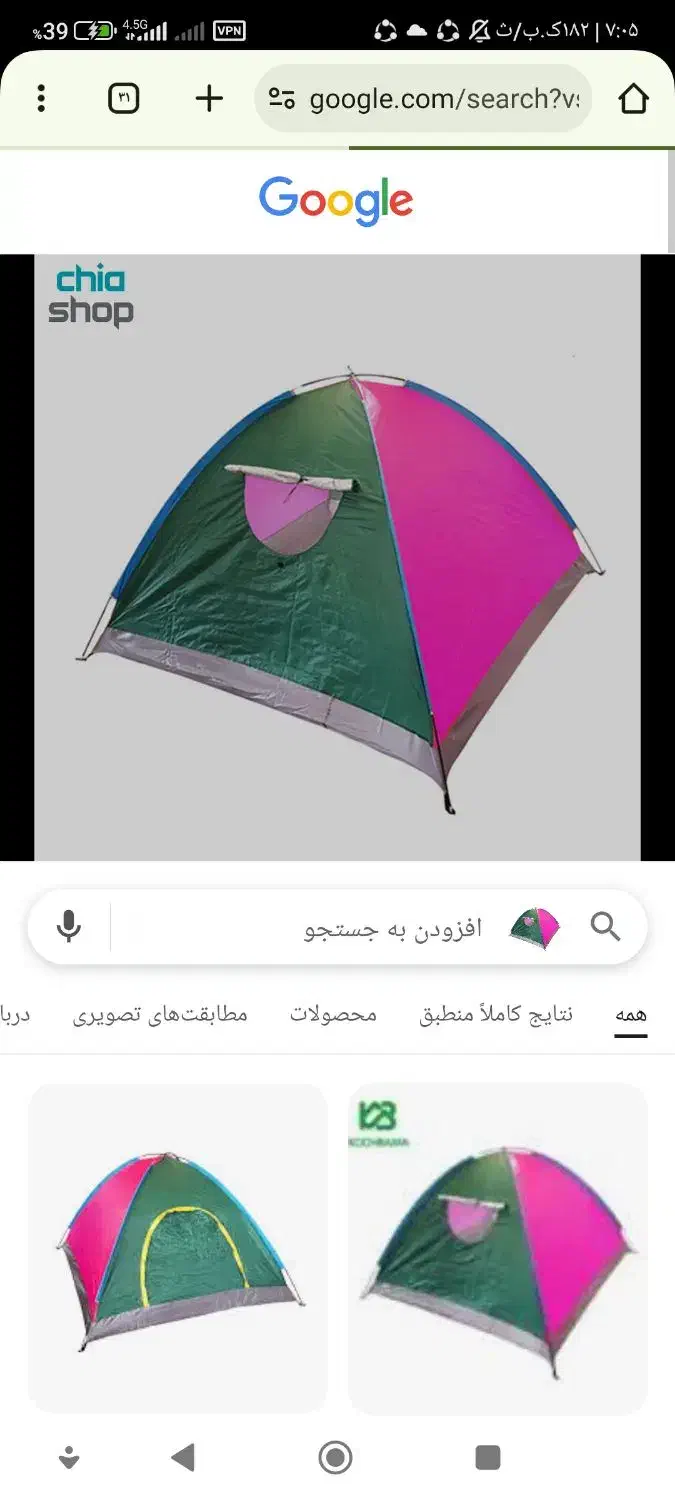Select the همه tab
Viewport: 675px width, 1500px height.
pyautogui.click(x=630, y=1014)
